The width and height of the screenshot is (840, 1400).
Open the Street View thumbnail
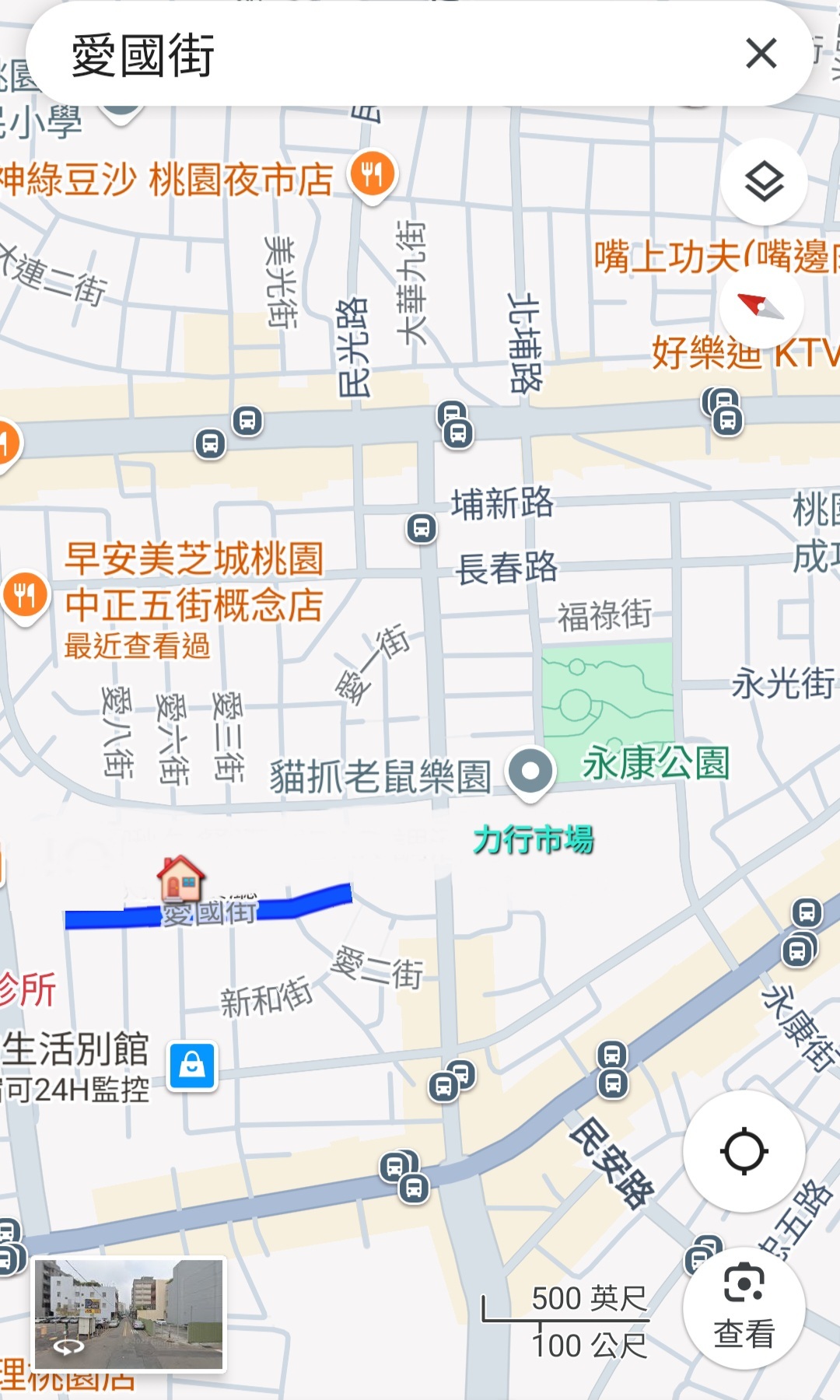pos(129,1314)
